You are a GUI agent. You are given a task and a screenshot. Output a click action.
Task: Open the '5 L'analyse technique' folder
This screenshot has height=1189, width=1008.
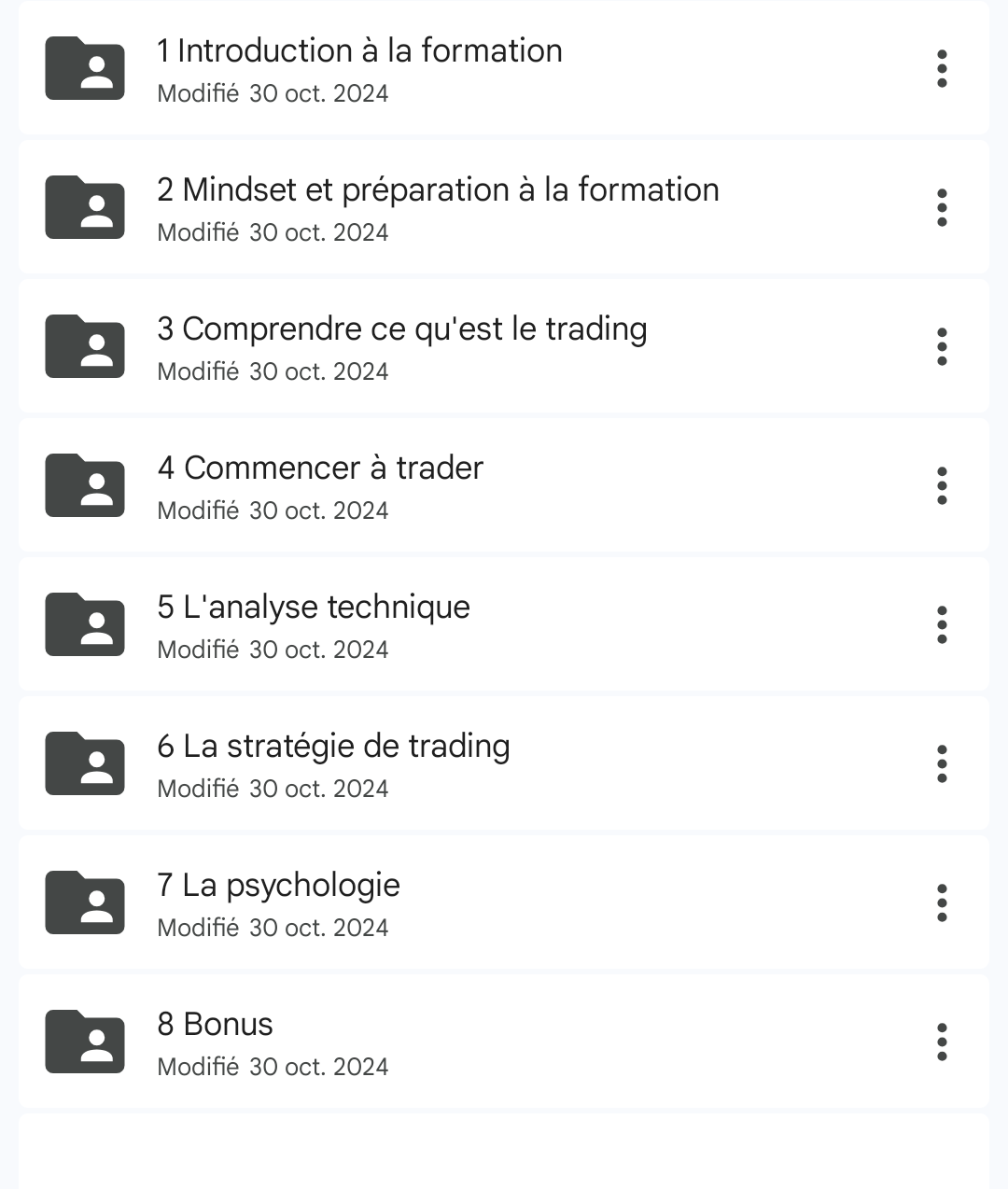pos(314,624)
